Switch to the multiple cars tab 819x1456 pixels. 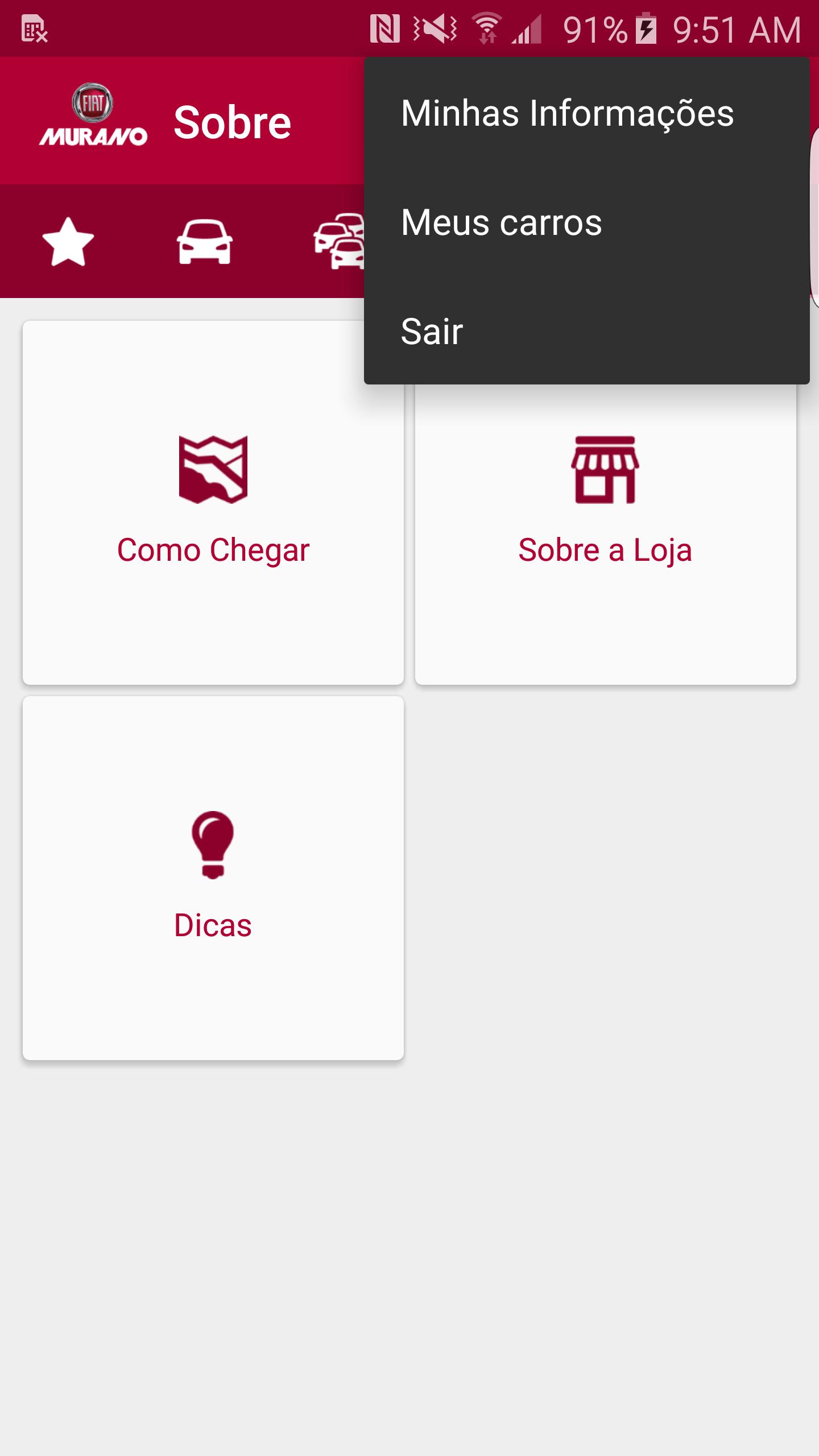(x=339, y=241)
